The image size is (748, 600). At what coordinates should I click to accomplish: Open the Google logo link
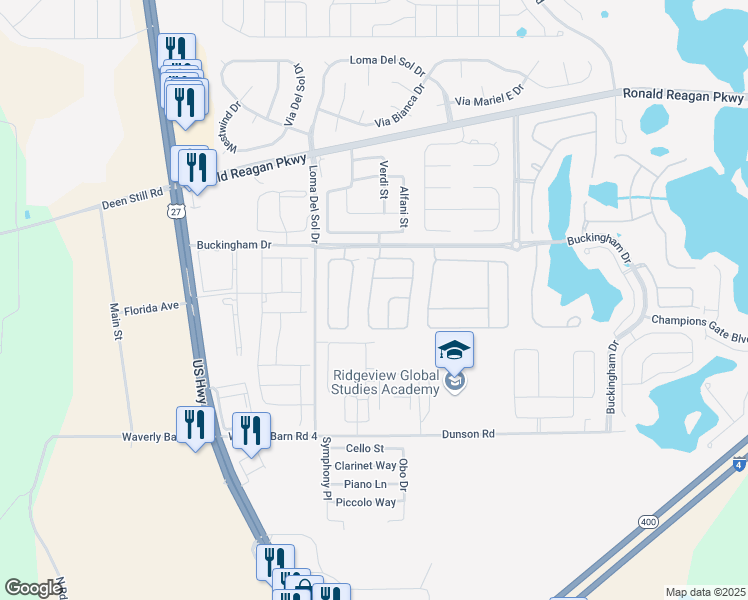tap(33, 588)
